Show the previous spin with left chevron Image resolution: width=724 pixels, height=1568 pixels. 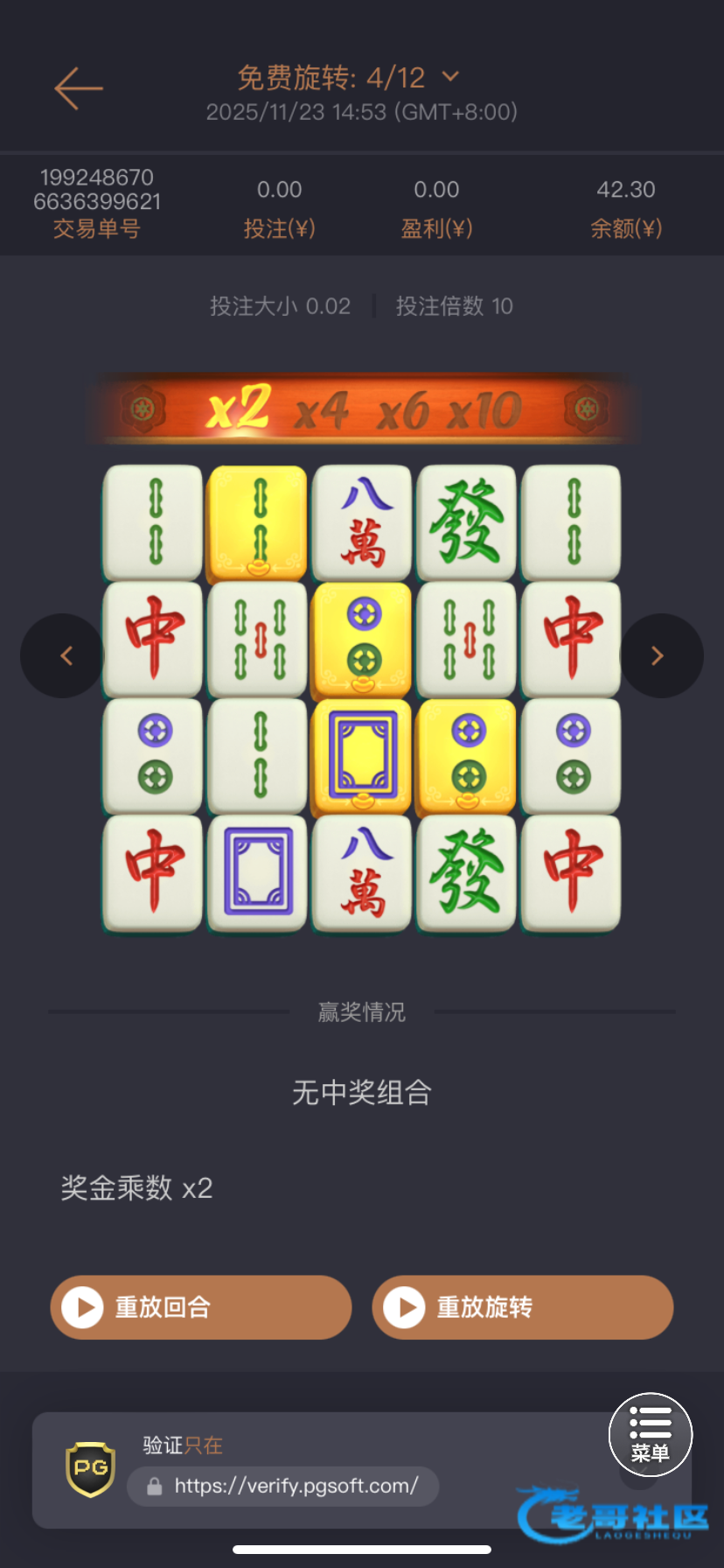[63, 655]
